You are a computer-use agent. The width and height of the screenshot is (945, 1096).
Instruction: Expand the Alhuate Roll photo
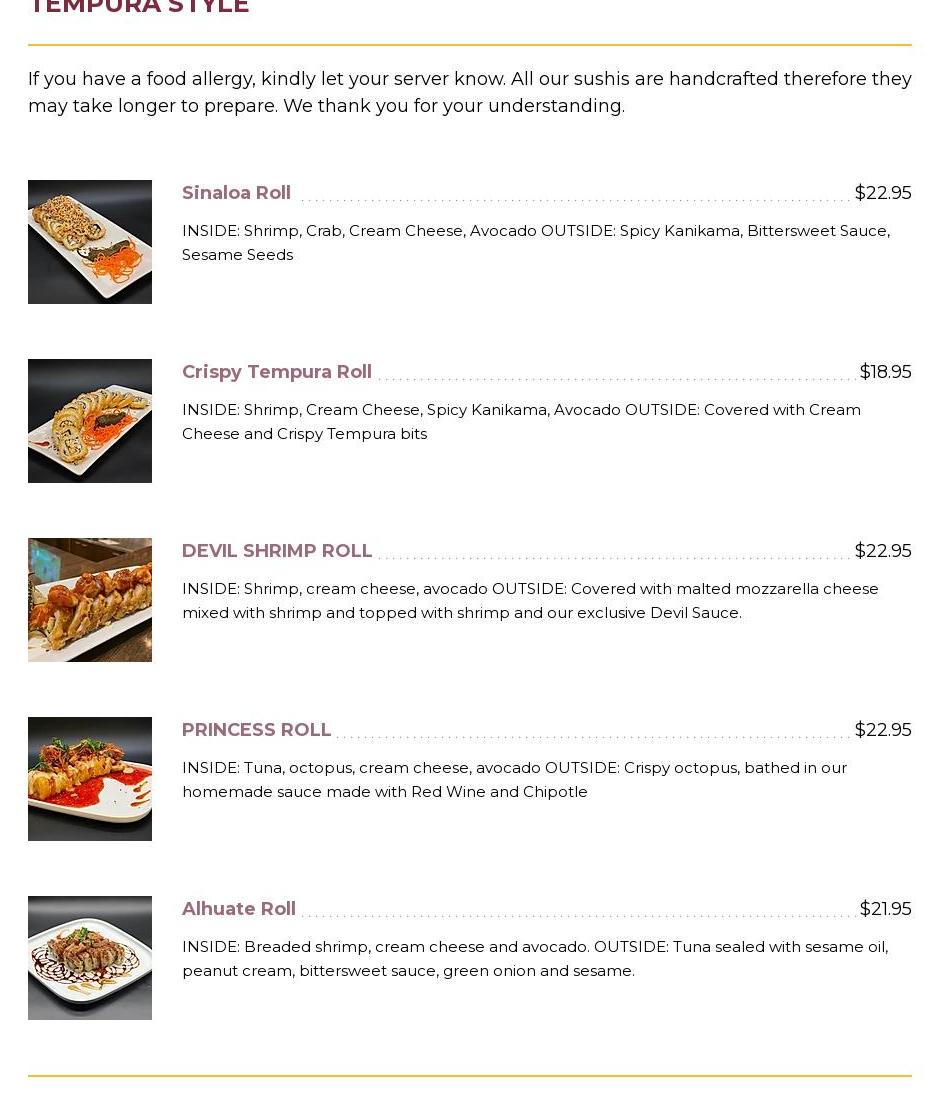[x=90, y=958]
